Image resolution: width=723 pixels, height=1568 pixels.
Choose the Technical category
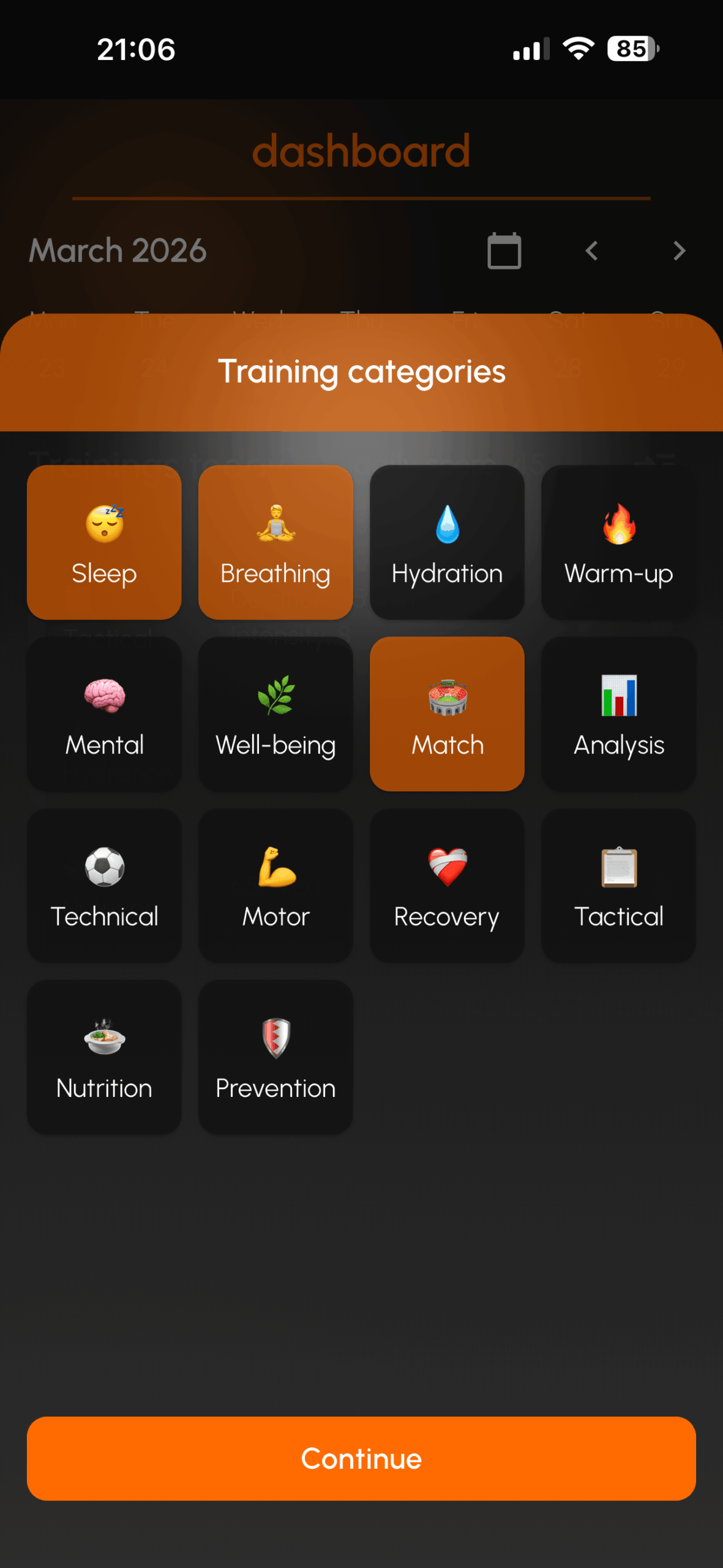click(104, 885)
